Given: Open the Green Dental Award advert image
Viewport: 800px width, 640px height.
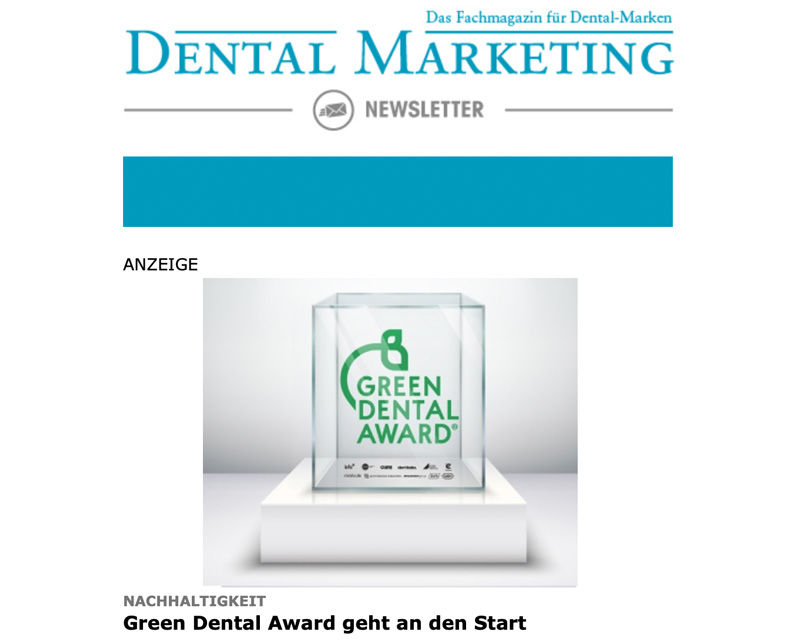Looking at the screenshot, I should 390,431.
